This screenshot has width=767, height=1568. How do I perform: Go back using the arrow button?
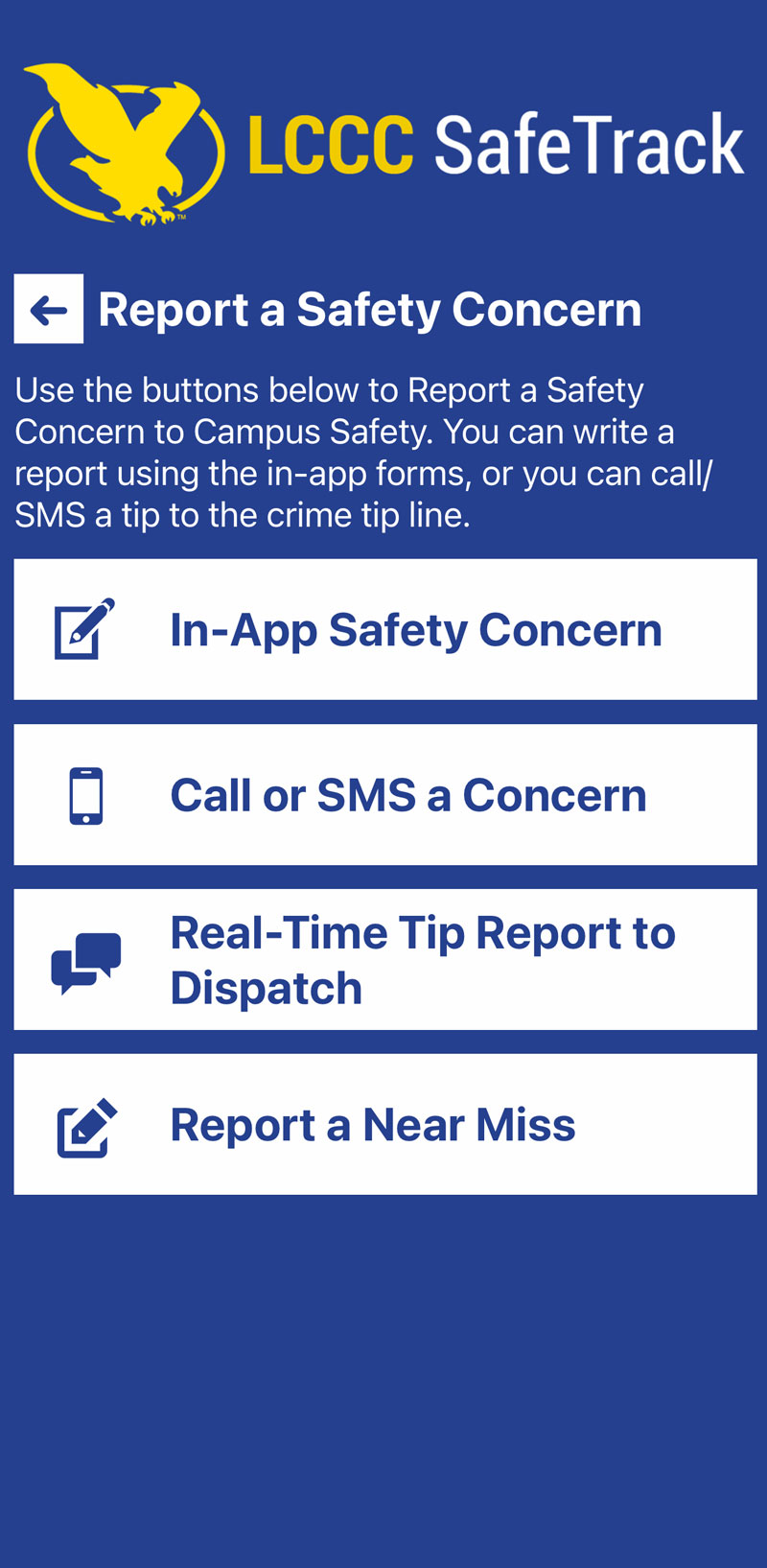click(49, 309)
